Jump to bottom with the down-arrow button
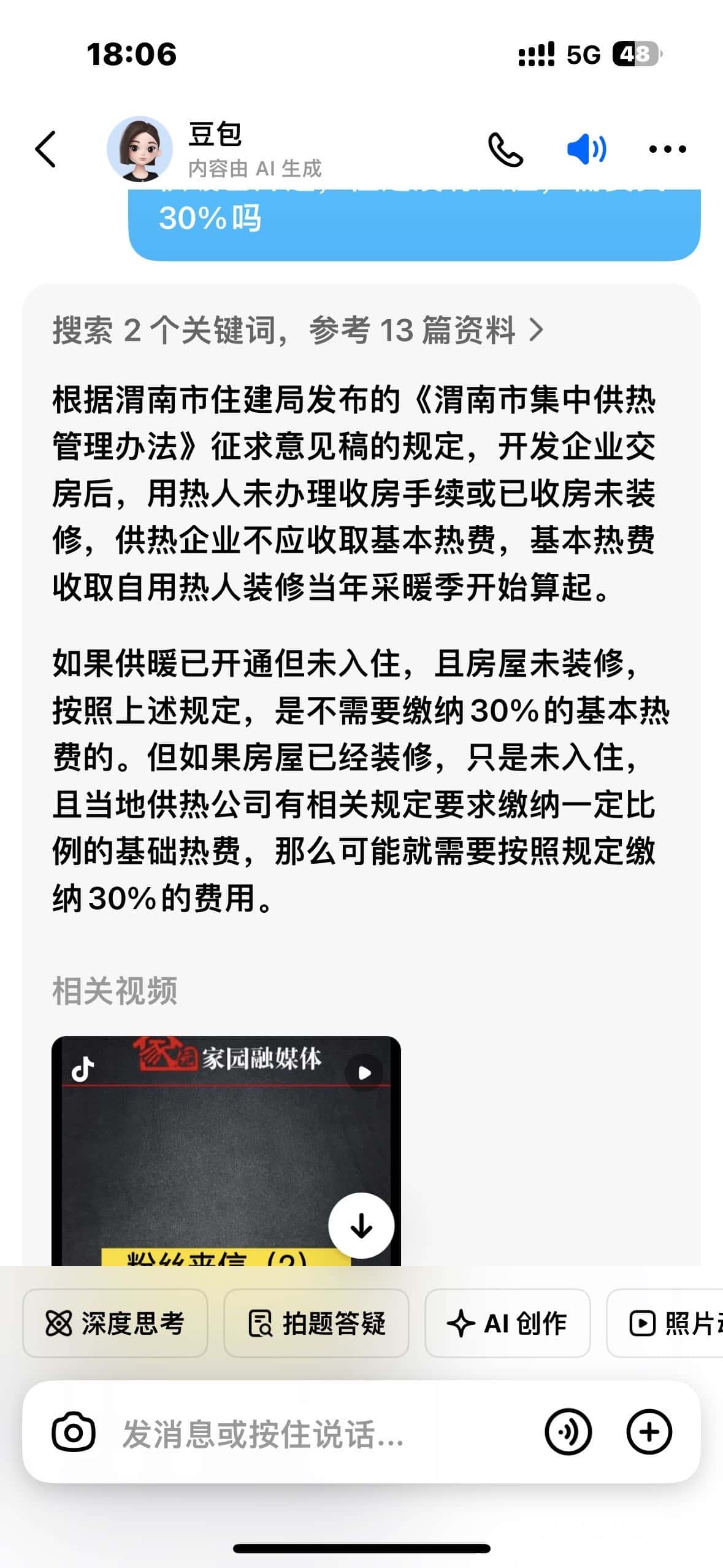The width and height of the screenshot is (723, 1568). [x=361, y=1226]
